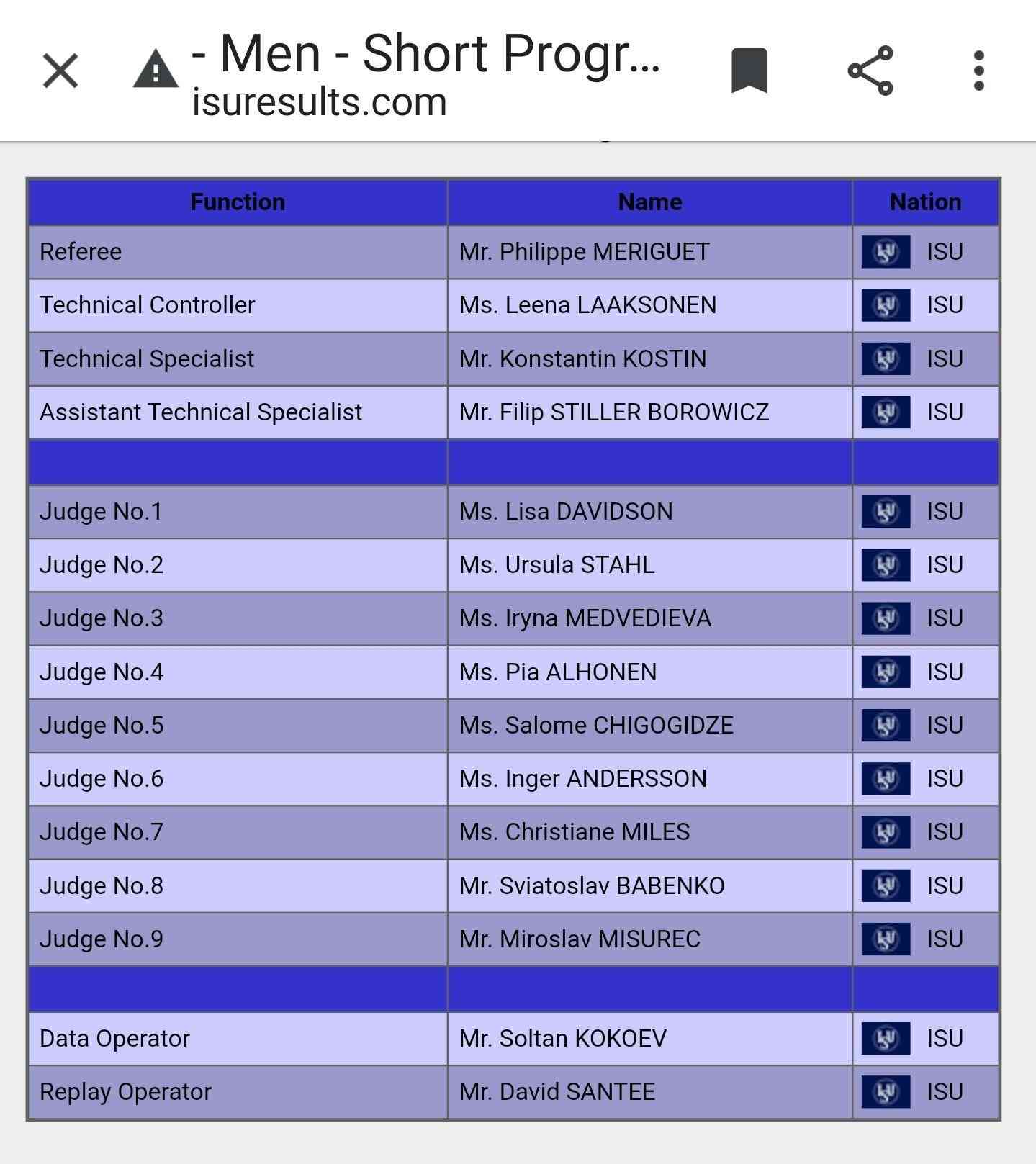Image resolution: width=1036 pixels, height=1164 pixels.
Task: View the site security warning
Action: point(156,71)
